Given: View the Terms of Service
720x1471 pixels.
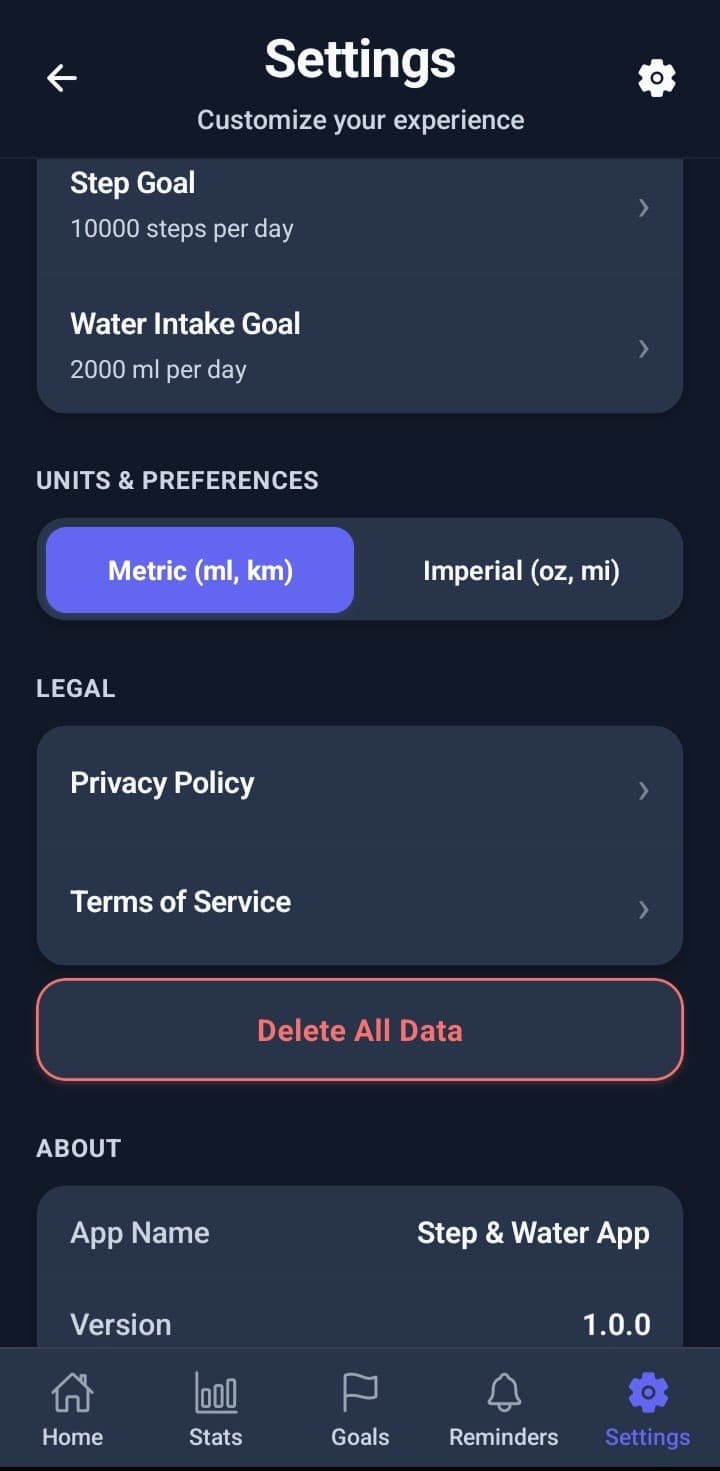Looking at the screenshot, I should tap(360, 903).
